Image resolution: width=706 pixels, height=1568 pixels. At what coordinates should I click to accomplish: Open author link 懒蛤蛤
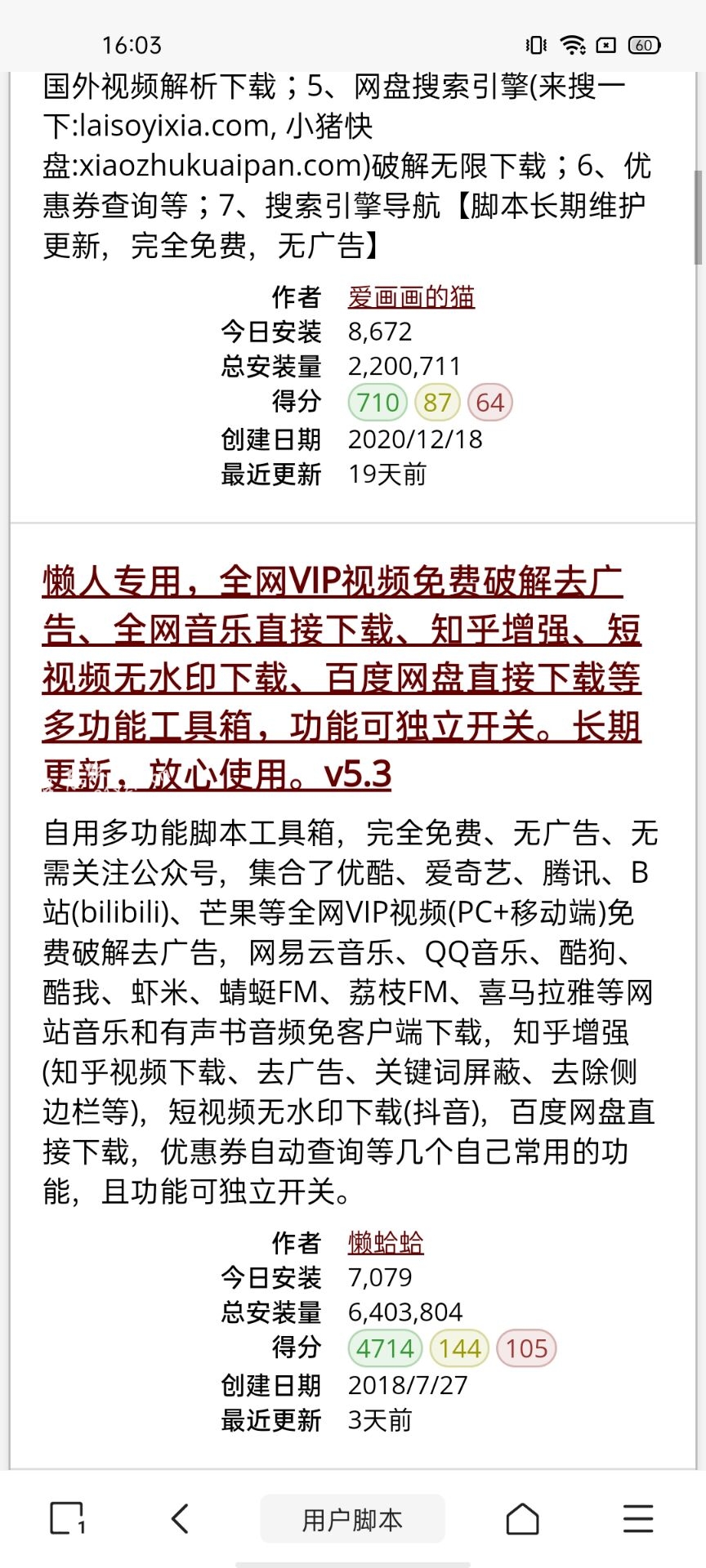386,1243
